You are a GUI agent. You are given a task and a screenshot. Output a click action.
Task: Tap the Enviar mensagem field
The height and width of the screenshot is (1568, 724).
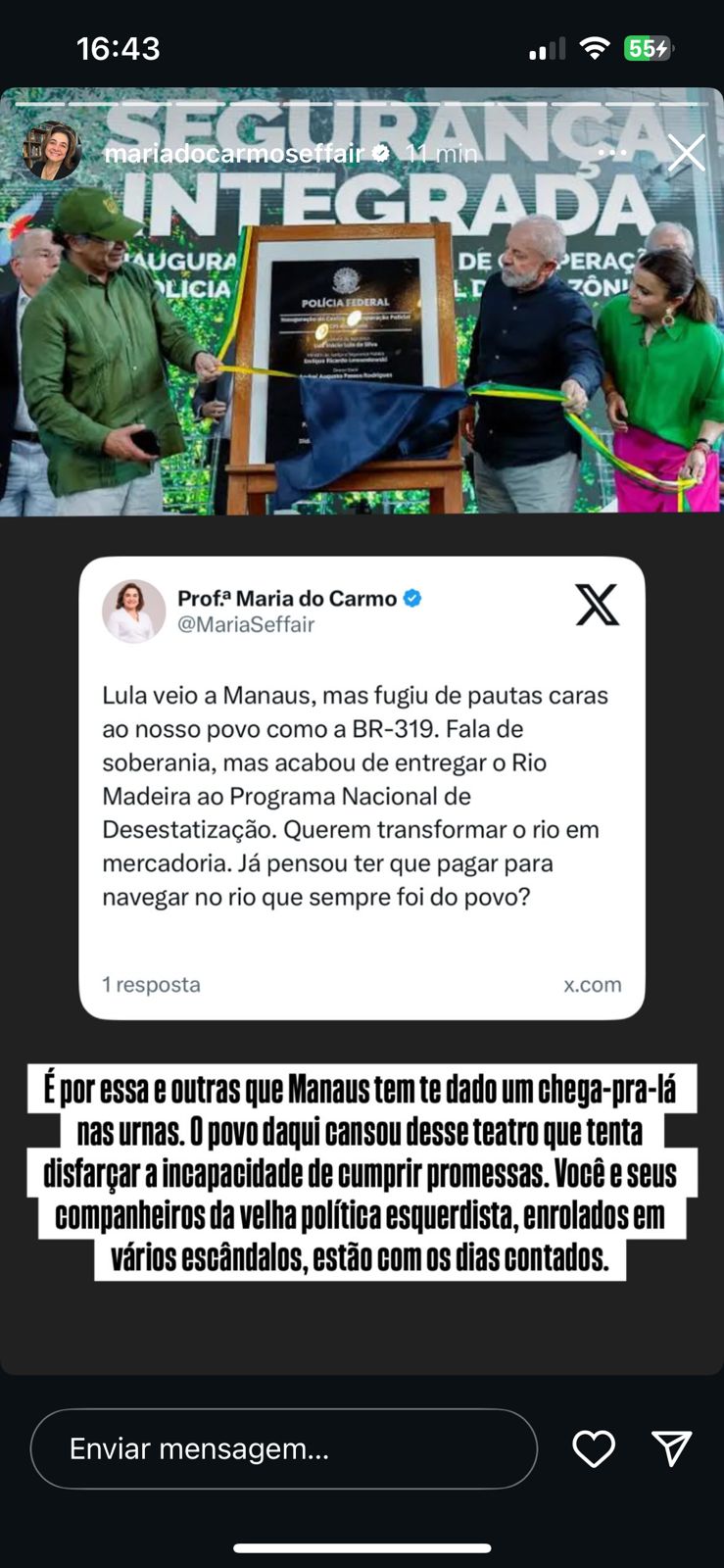[x=284, y=1448]
